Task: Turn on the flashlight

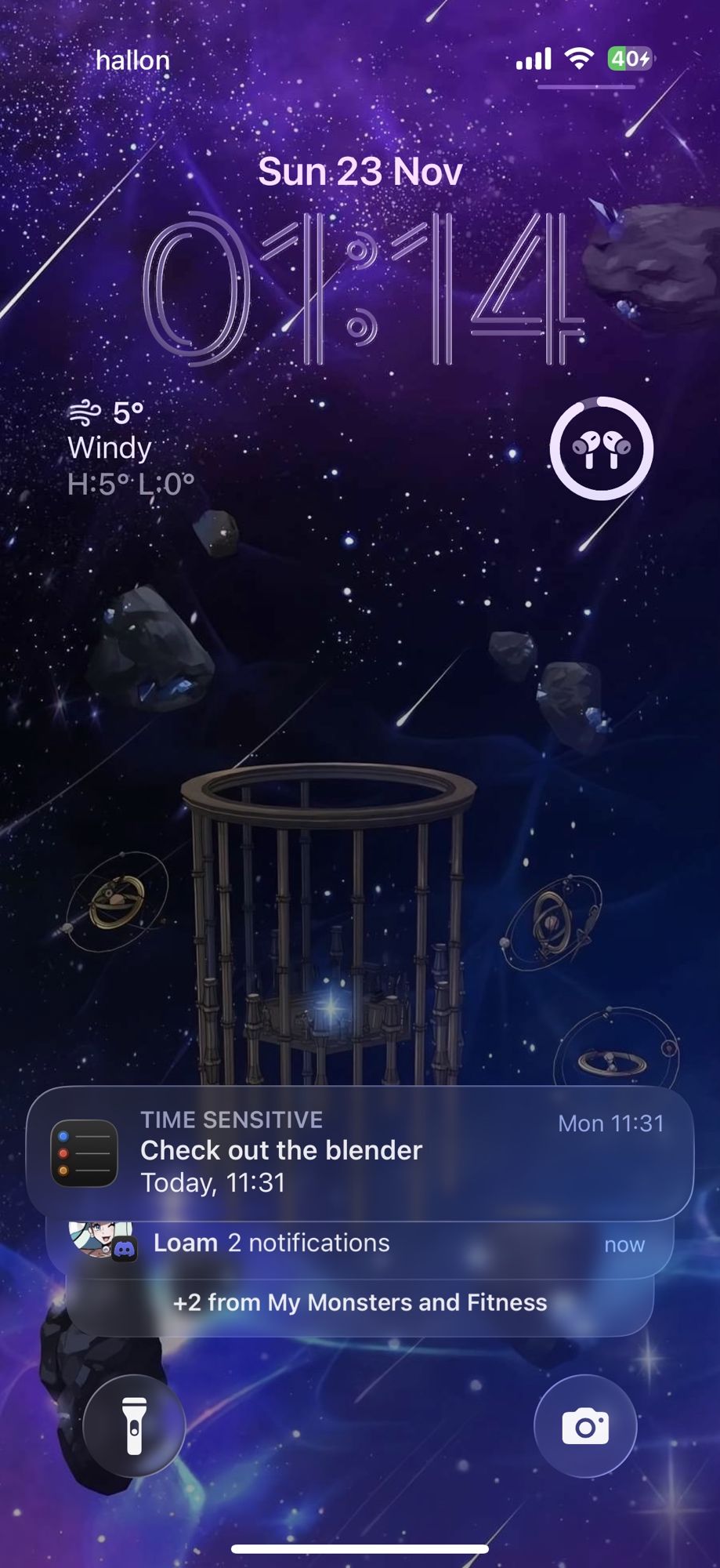Action: pyautogui.click(x=134, y=1425)
